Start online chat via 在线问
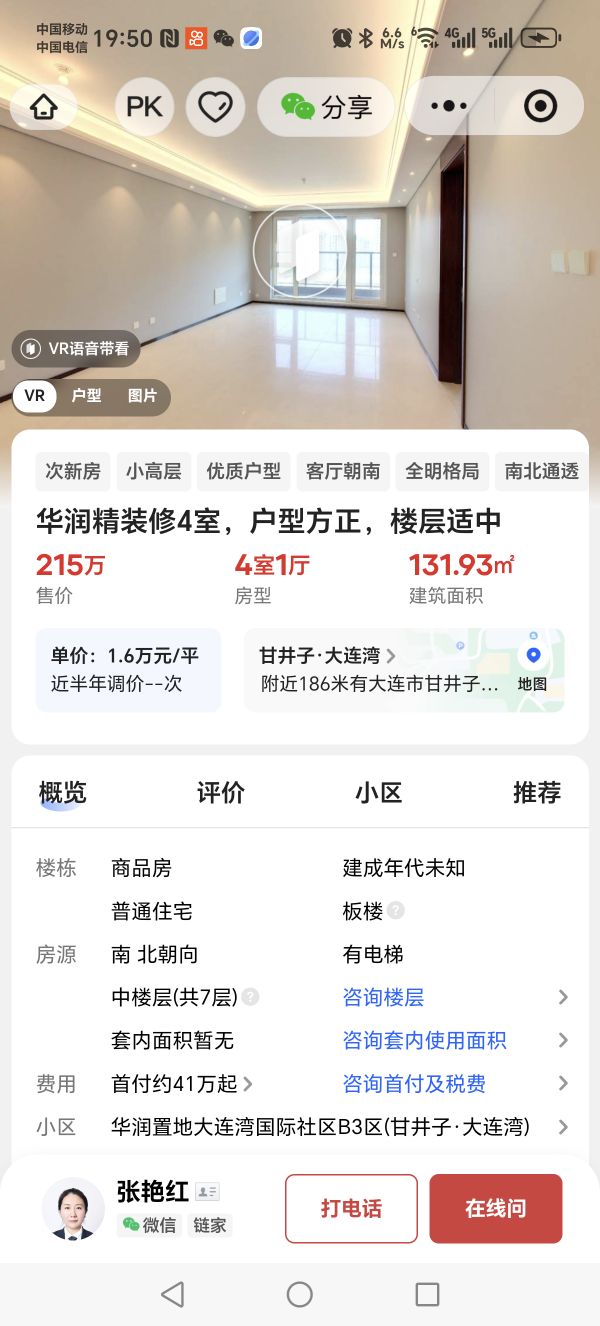 point(495,1208)
